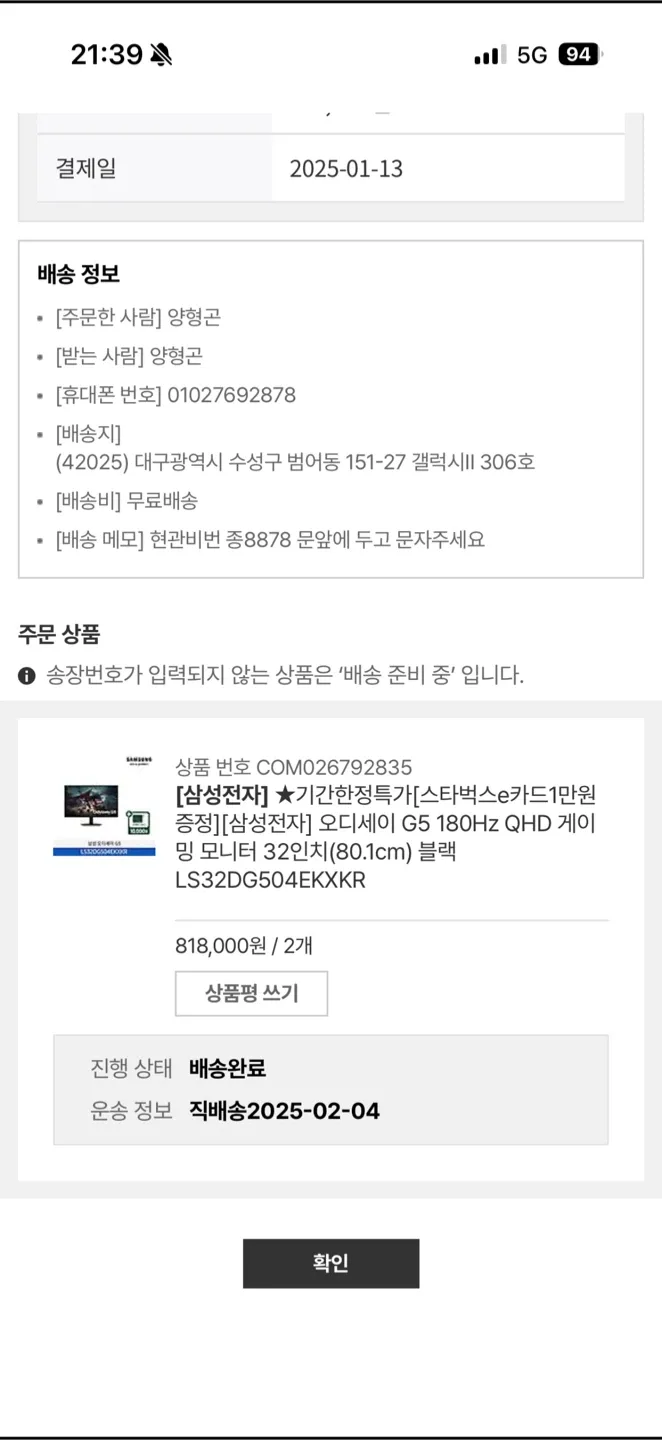Viewport: 662px width, 1440px height.
Task: Open the 오디세이 G5 product title link
Action: pyautogui.click(x=386, y=837)
